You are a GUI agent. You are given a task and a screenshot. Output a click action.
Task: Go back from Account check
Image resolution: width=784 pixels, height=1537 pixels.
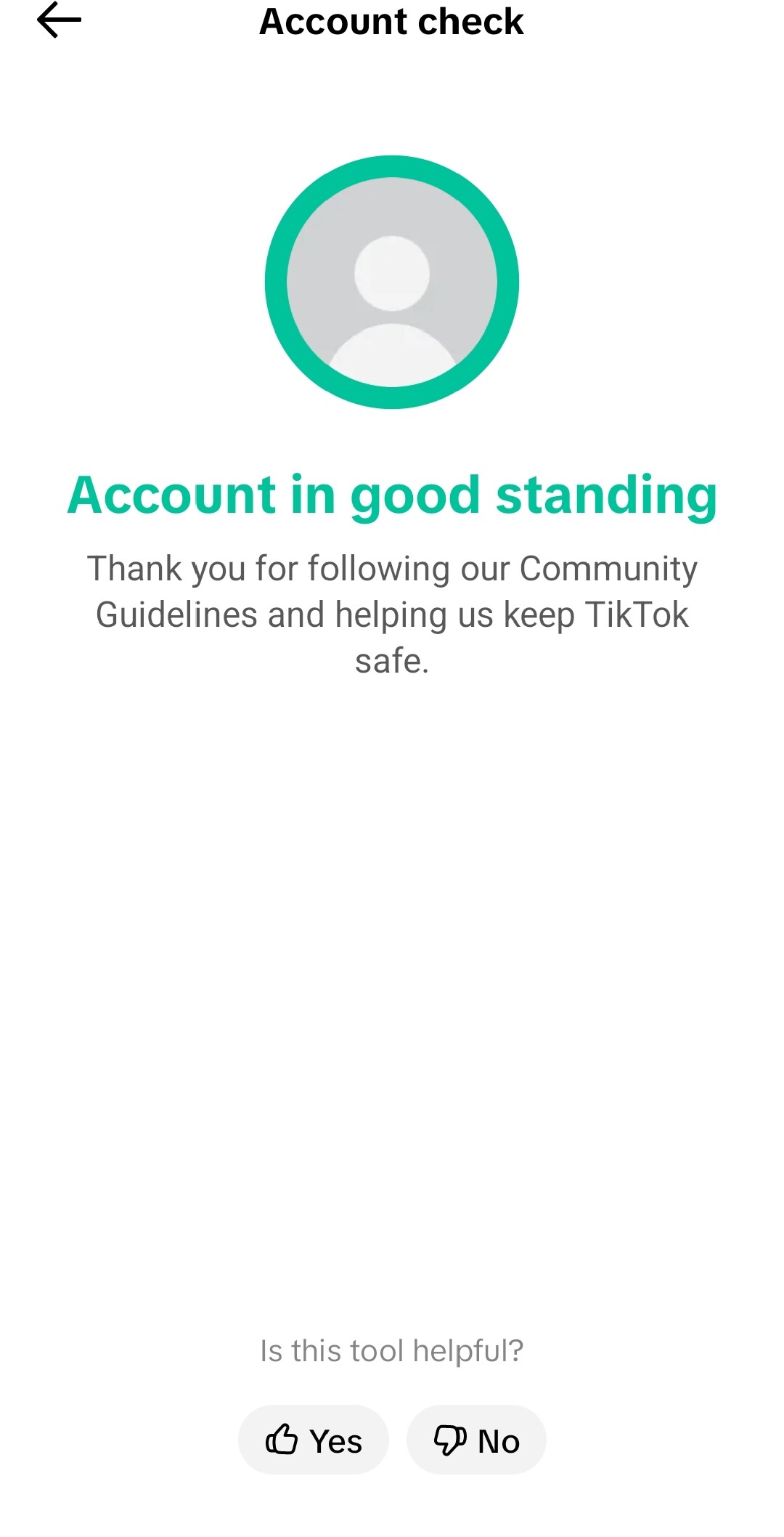pyautogui.click(x=59, y=20)
